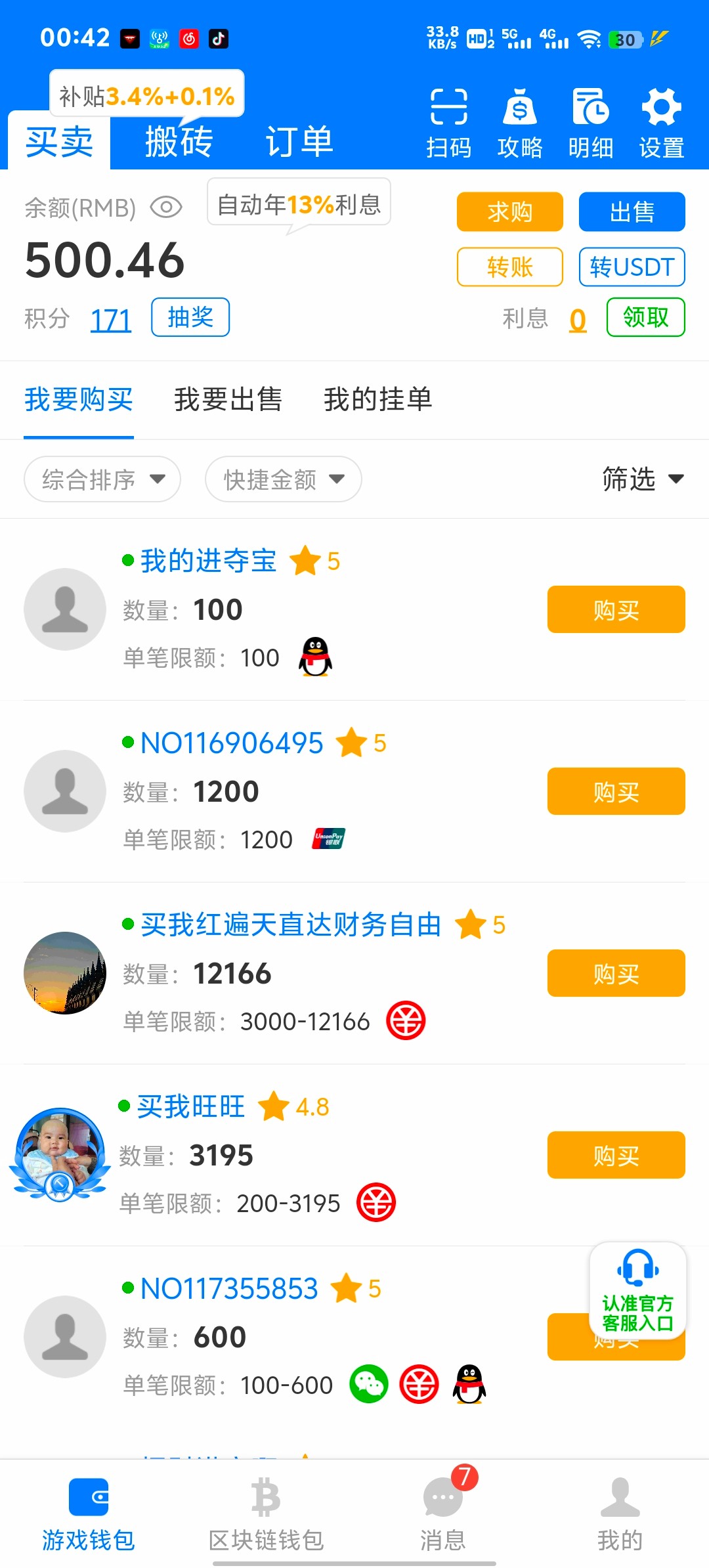The width and height of the screenshot is (709, 1568).
Task: Enter the 抽奖 lucky draw
Action: [190, 317]
